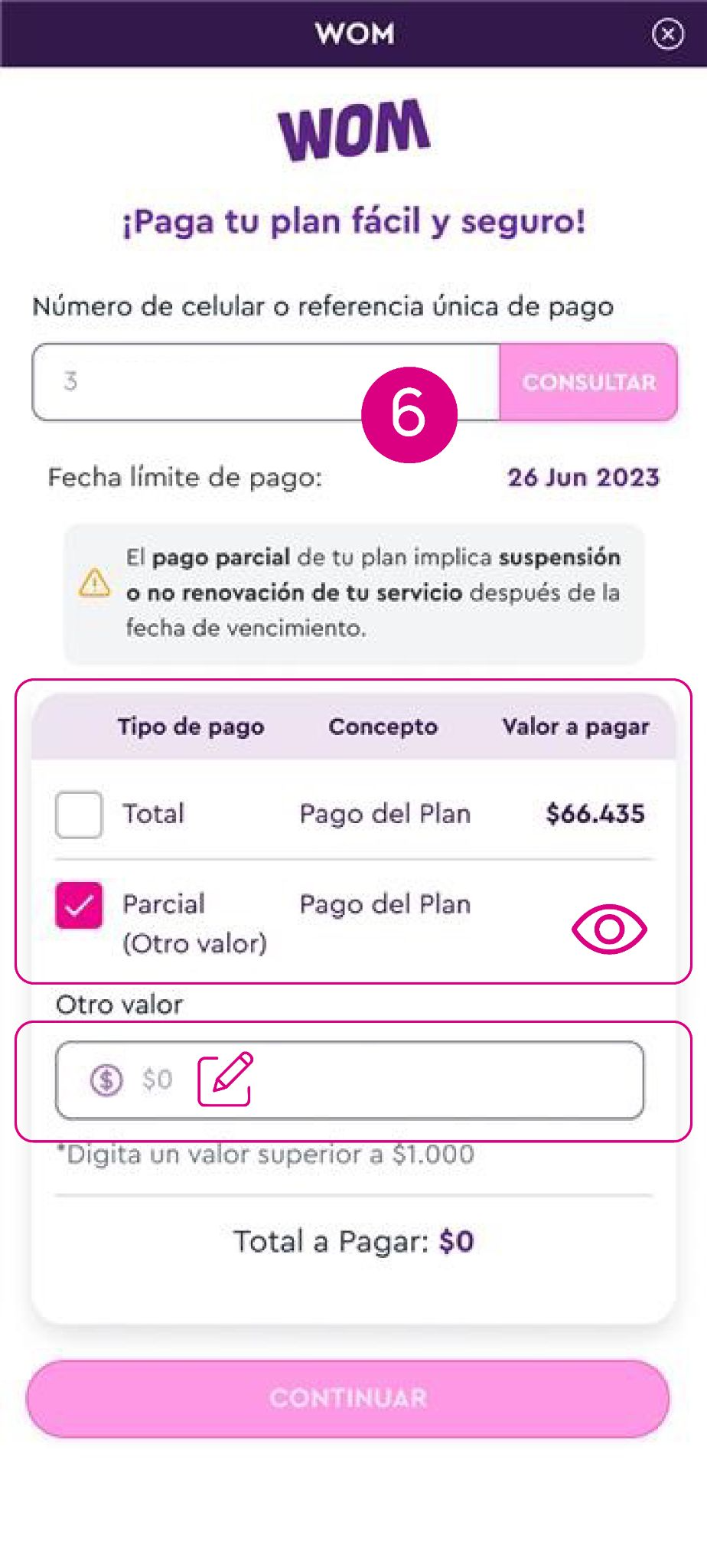This screenshot has width=707, height=1568.
Task: Uncheck the Parcial (Otro valor) checkbox
Action: (78, 904)
